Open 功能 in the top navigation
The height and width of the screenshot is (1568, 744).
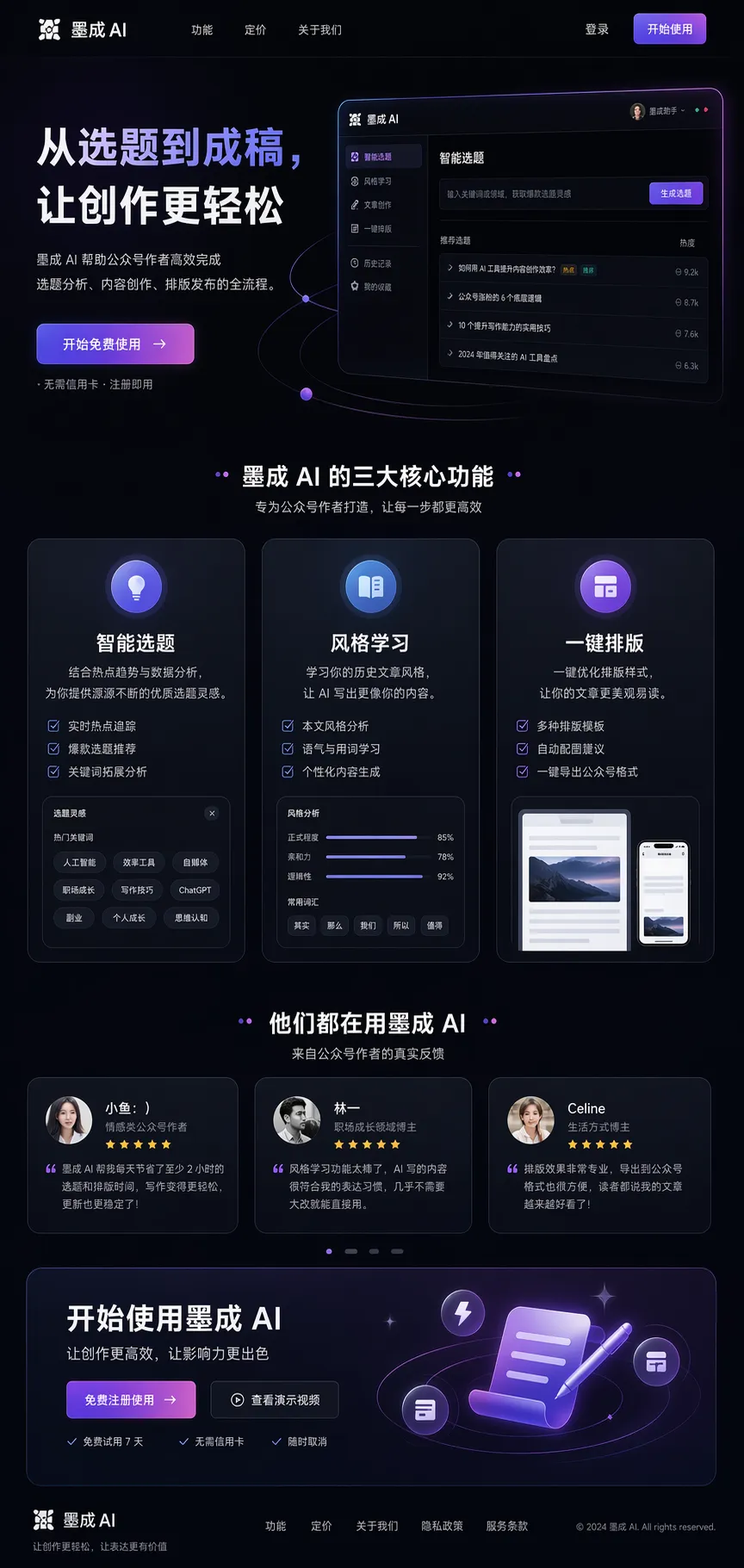[201, 30]
